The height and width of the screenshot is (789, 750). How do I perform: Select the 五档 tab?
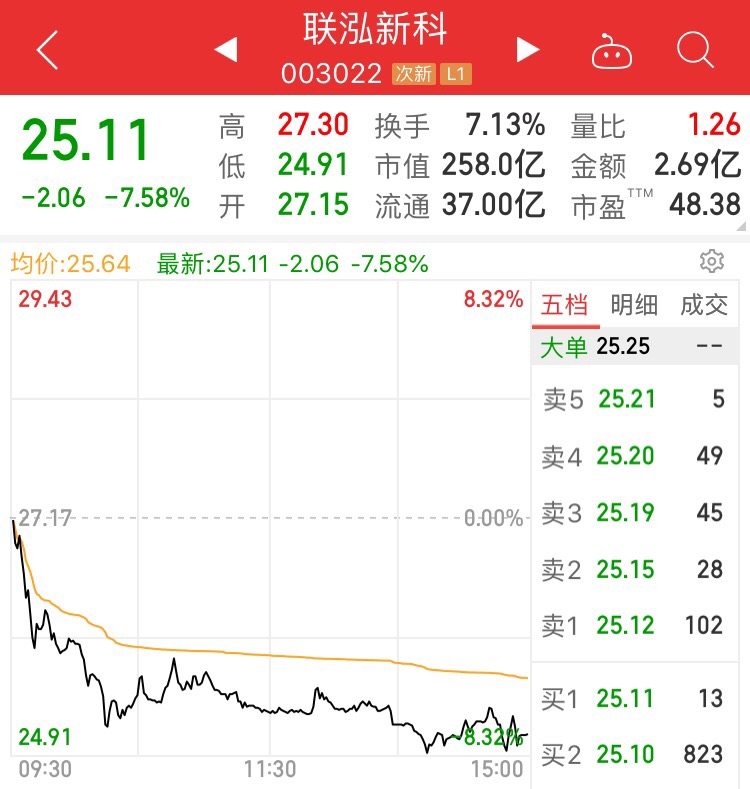pos(565,305)
